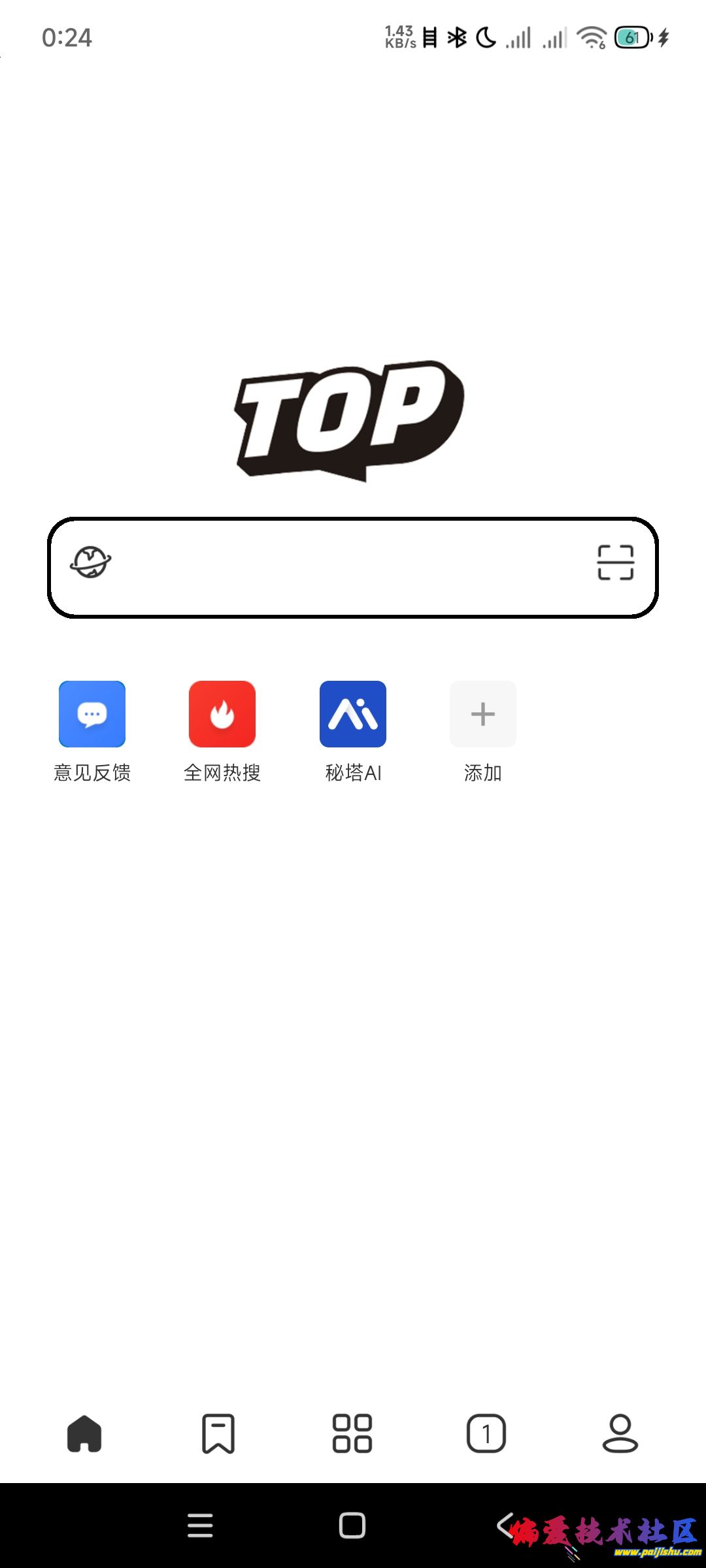Tap the battery indicator in the status bar

click(x=631, y=37)
